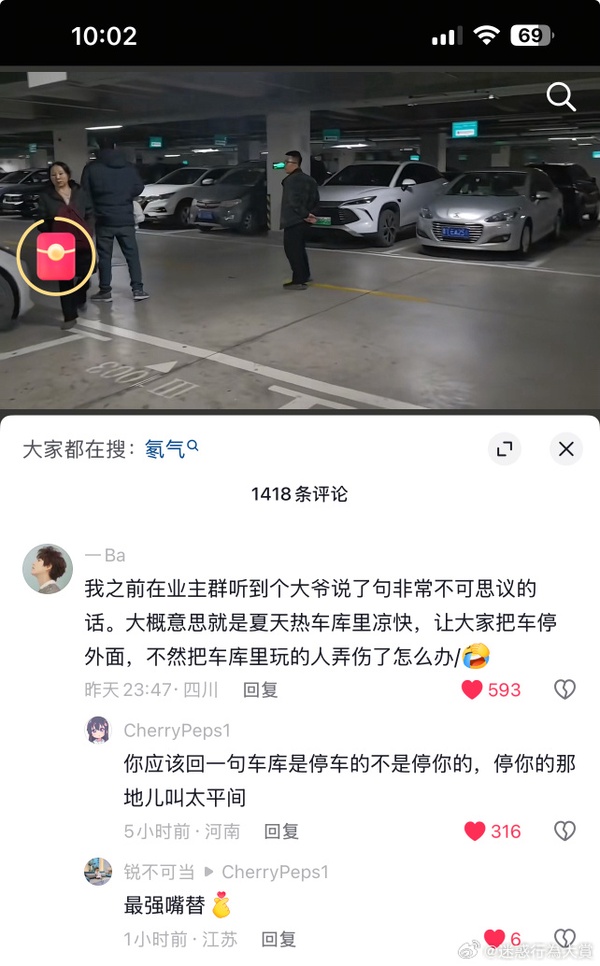Dislike 一Ba's comment
Viewport: 600px width, 966px height.
(565, 689)
